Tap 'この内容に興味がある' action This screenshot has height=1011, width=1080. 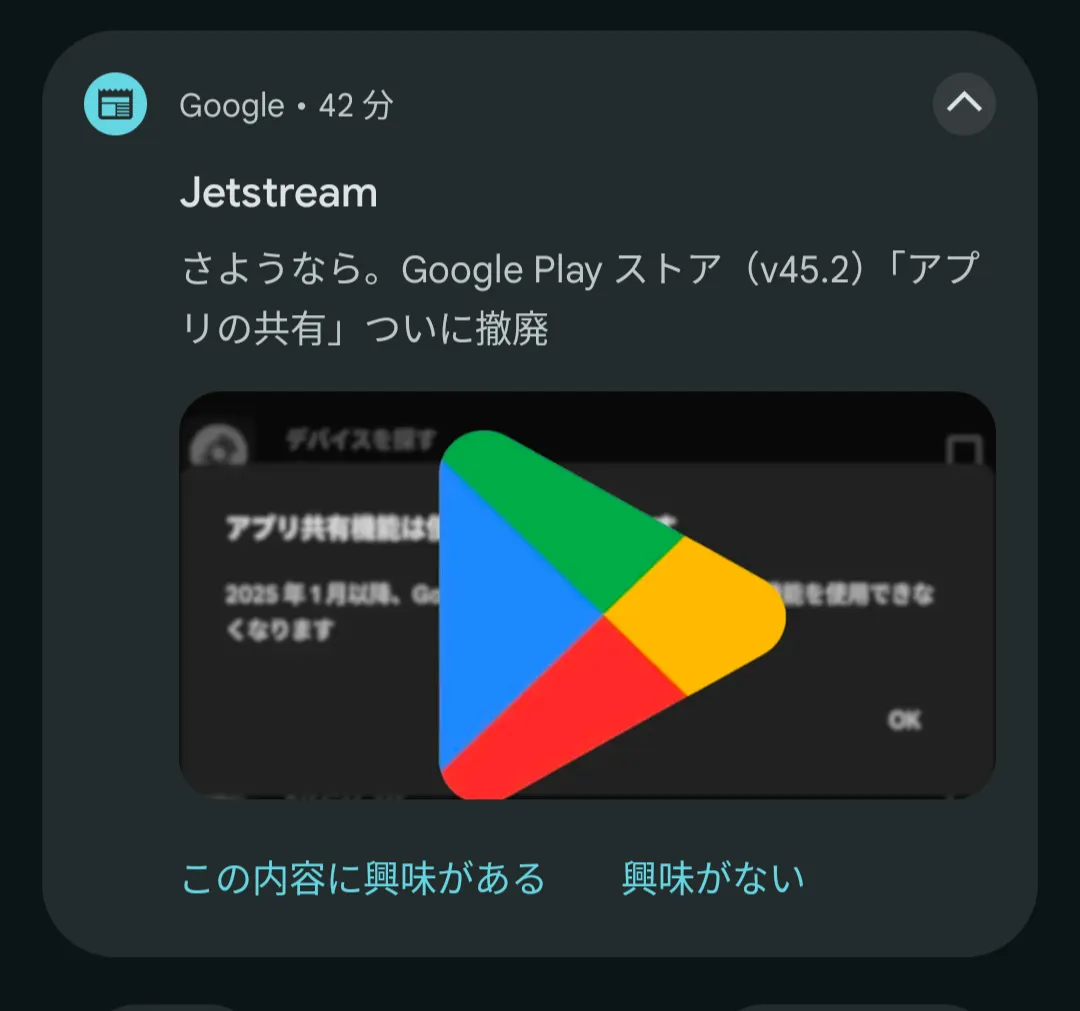coord(363,879)
